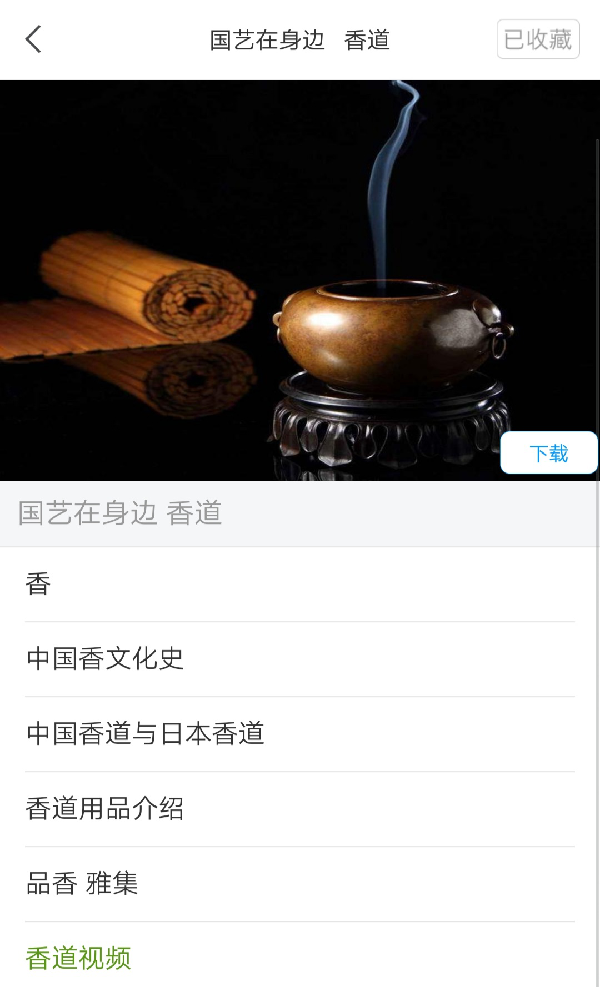600x987 pixels.
Task: Tap the 已收藏 favorited button
Action: 538,40
